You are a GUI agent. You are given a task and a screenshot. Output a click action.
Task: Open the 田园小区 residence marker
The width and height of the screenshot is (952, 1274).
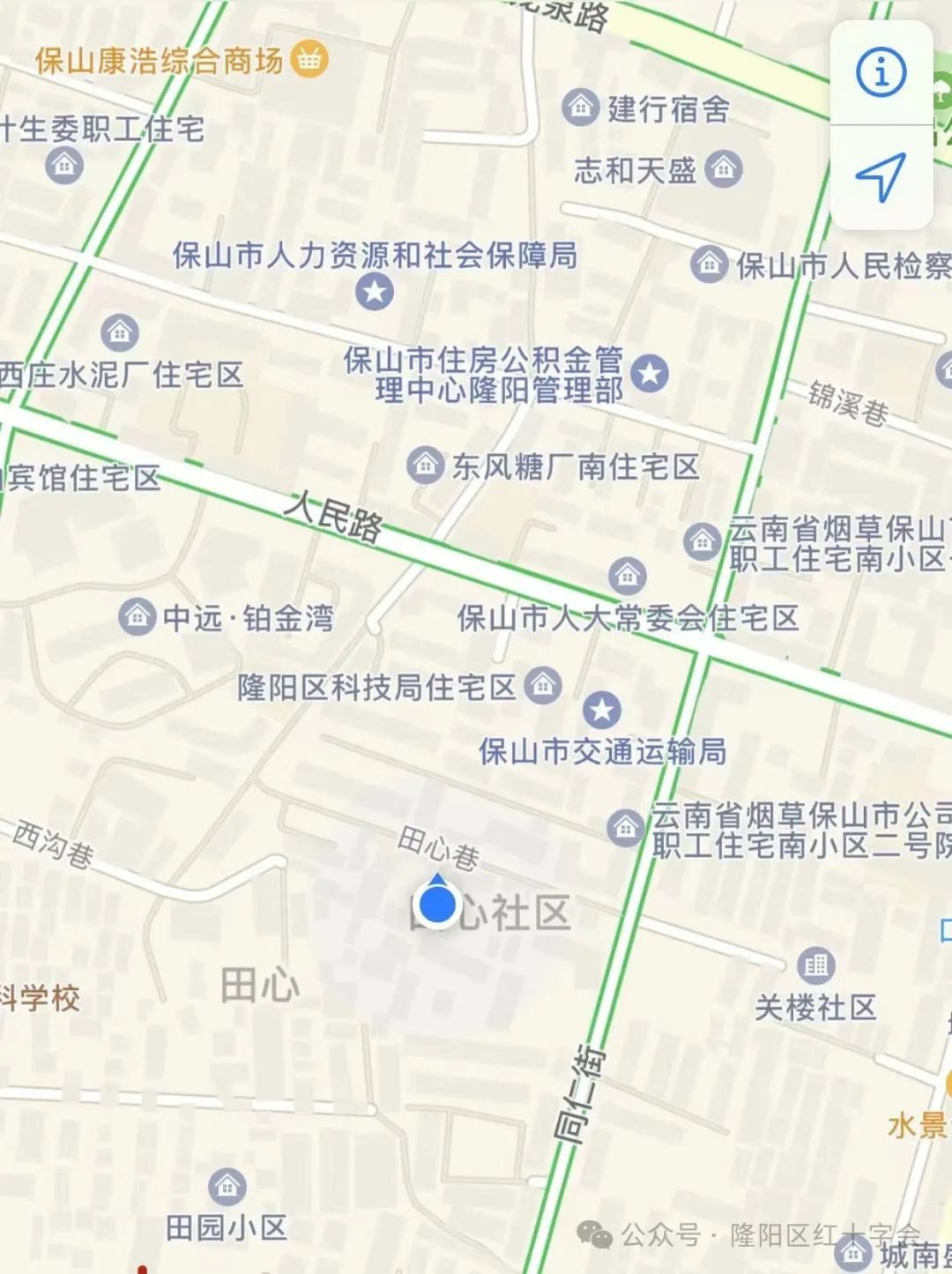coord(227,1187)
